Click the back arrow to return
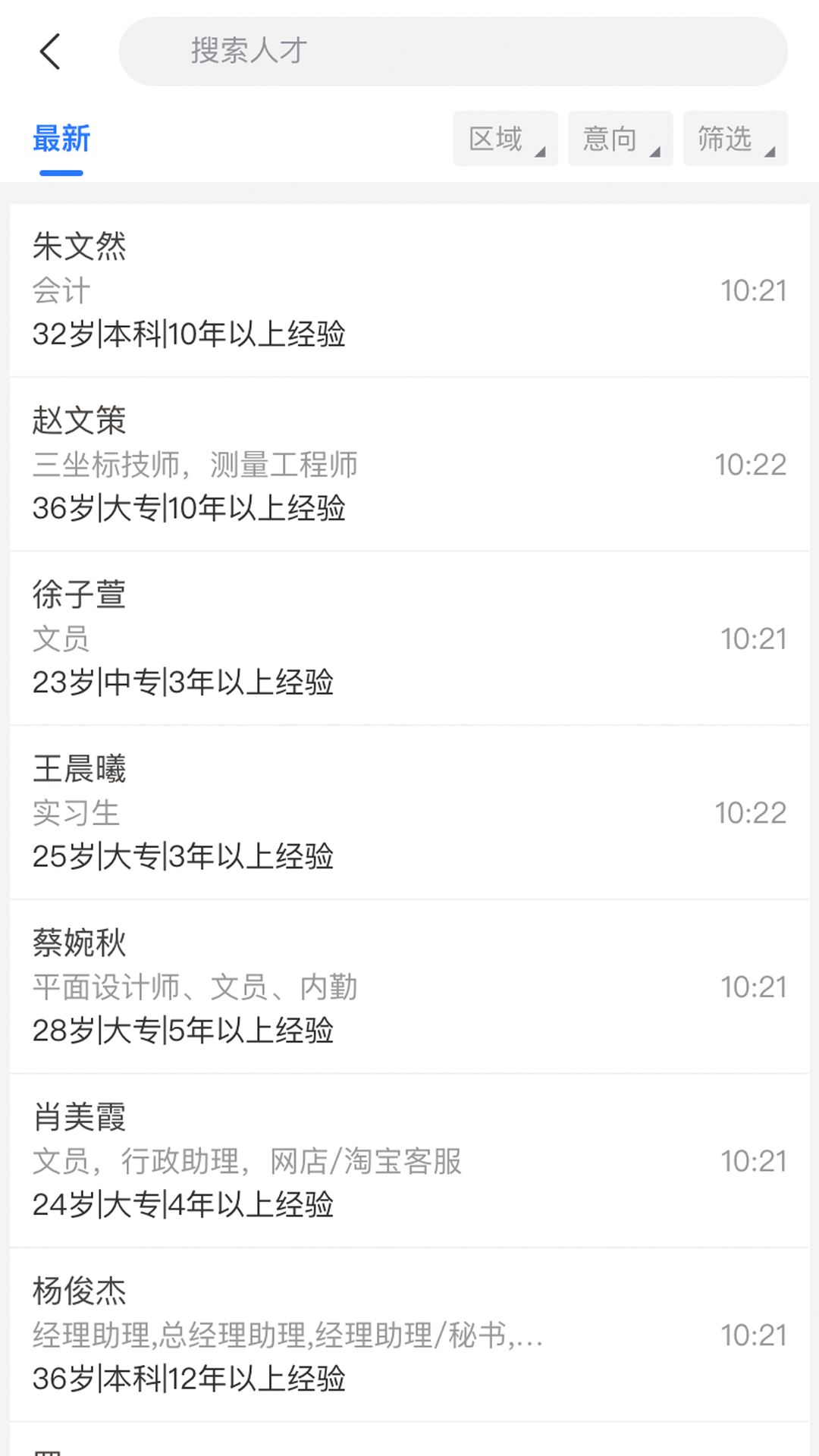The height and width of the screenshot is (1456, 819). [x=50, y=50]
